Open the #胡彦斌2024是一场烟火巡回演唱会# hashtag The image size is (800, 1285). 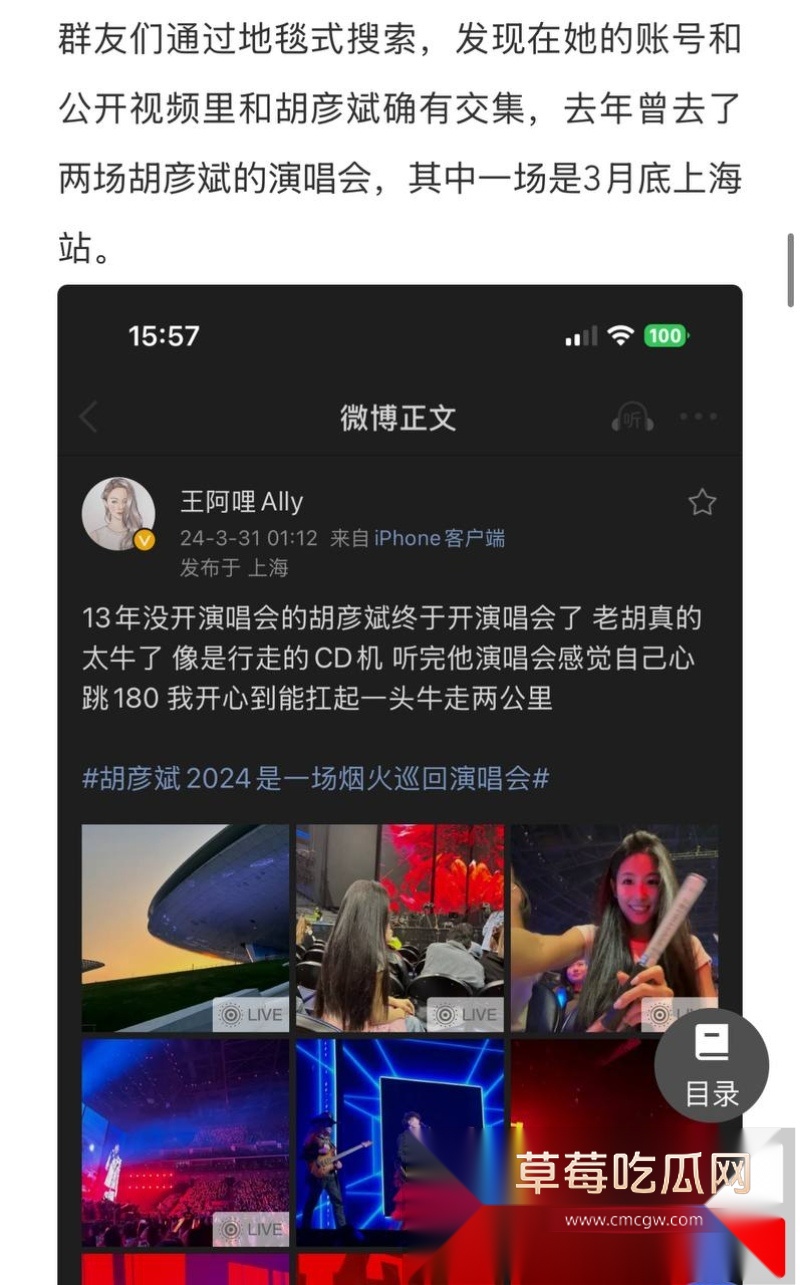click(315, 777)
